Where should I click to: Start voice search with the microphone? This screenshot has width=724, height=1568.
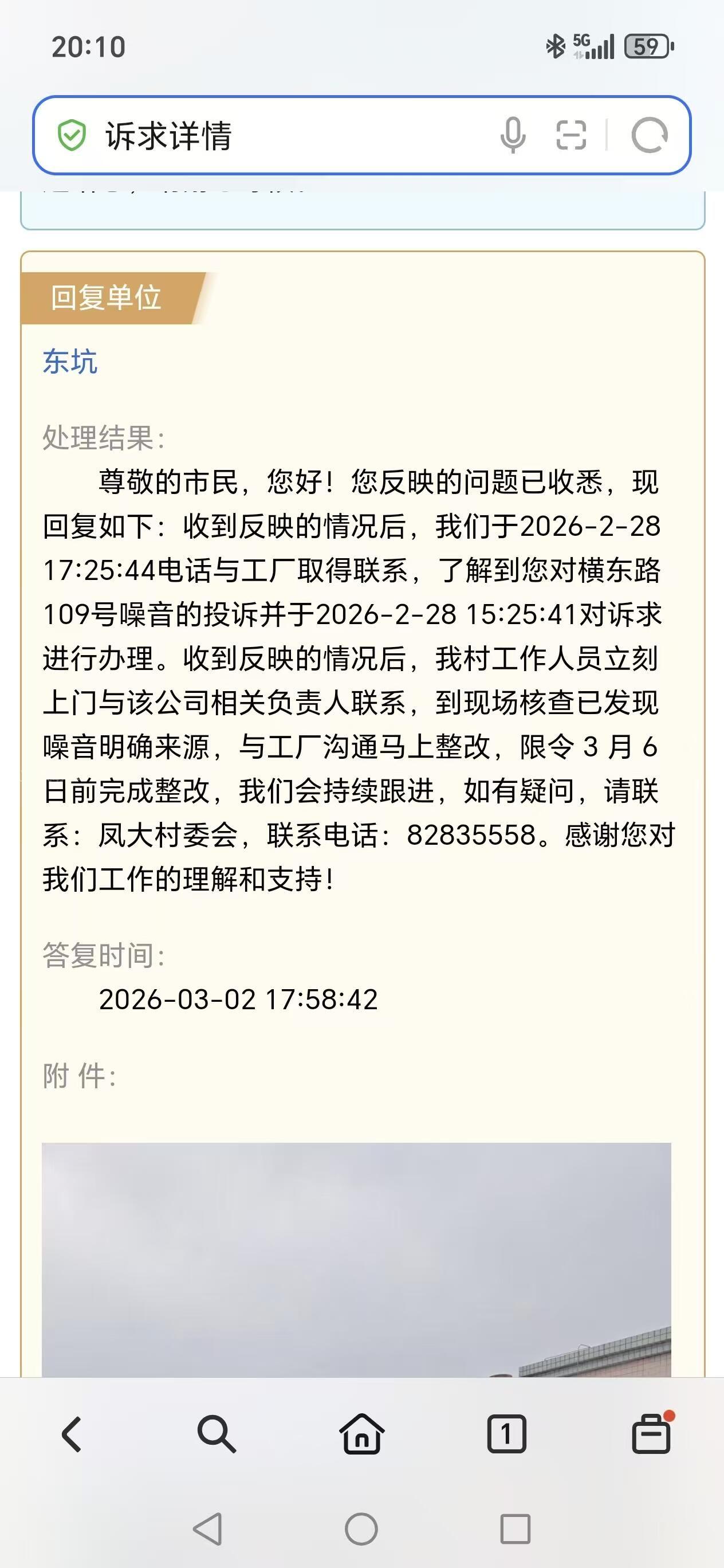[512, 135]
